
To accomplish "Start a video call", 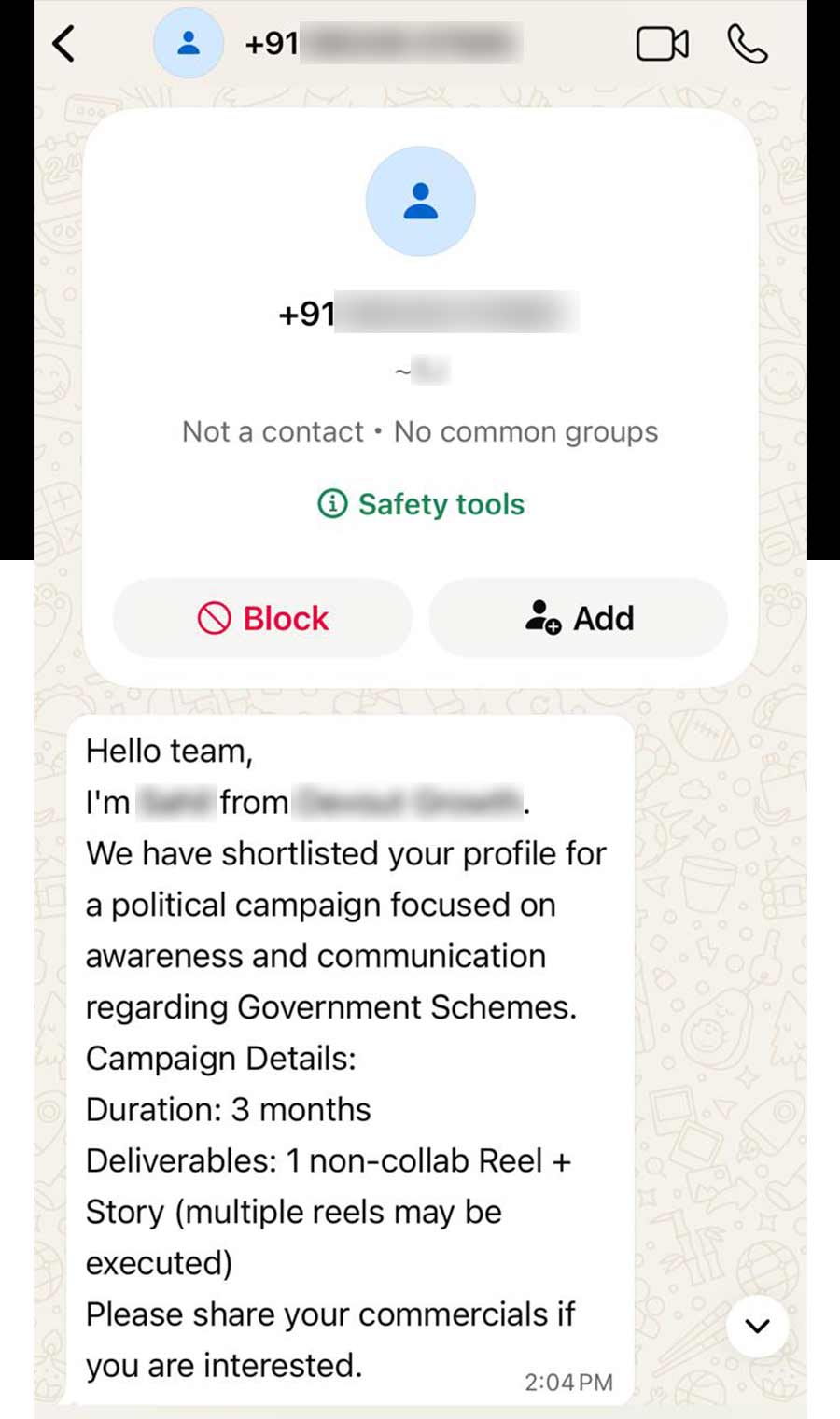I will point(663,43).
